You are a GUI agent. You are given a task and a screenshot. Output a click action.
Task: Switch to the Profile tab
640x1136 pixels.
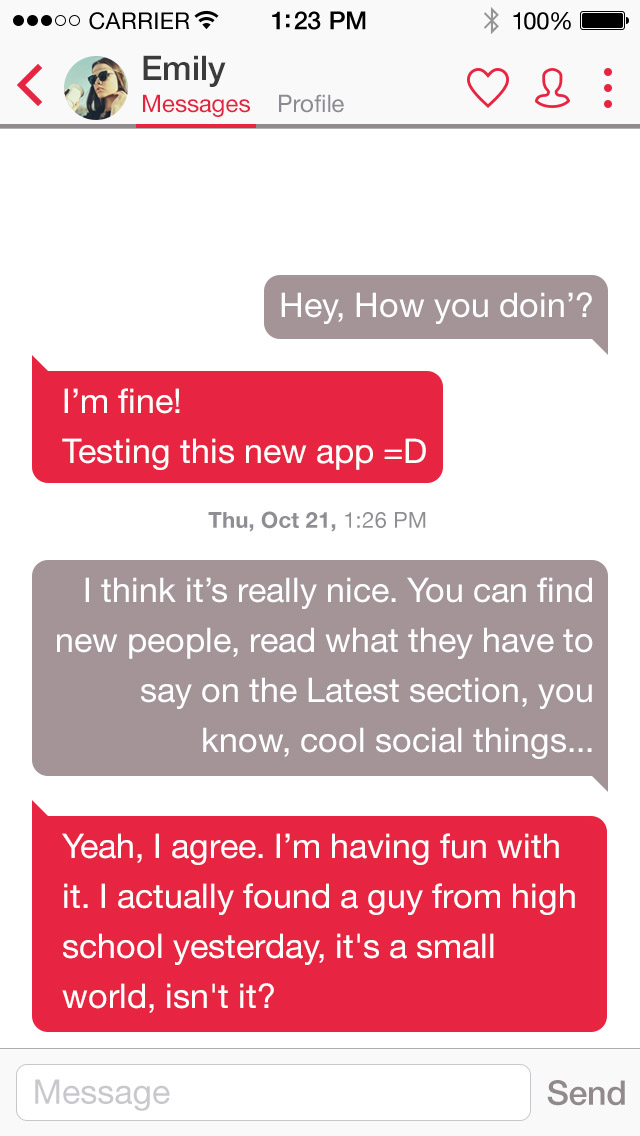pos(310,104)
